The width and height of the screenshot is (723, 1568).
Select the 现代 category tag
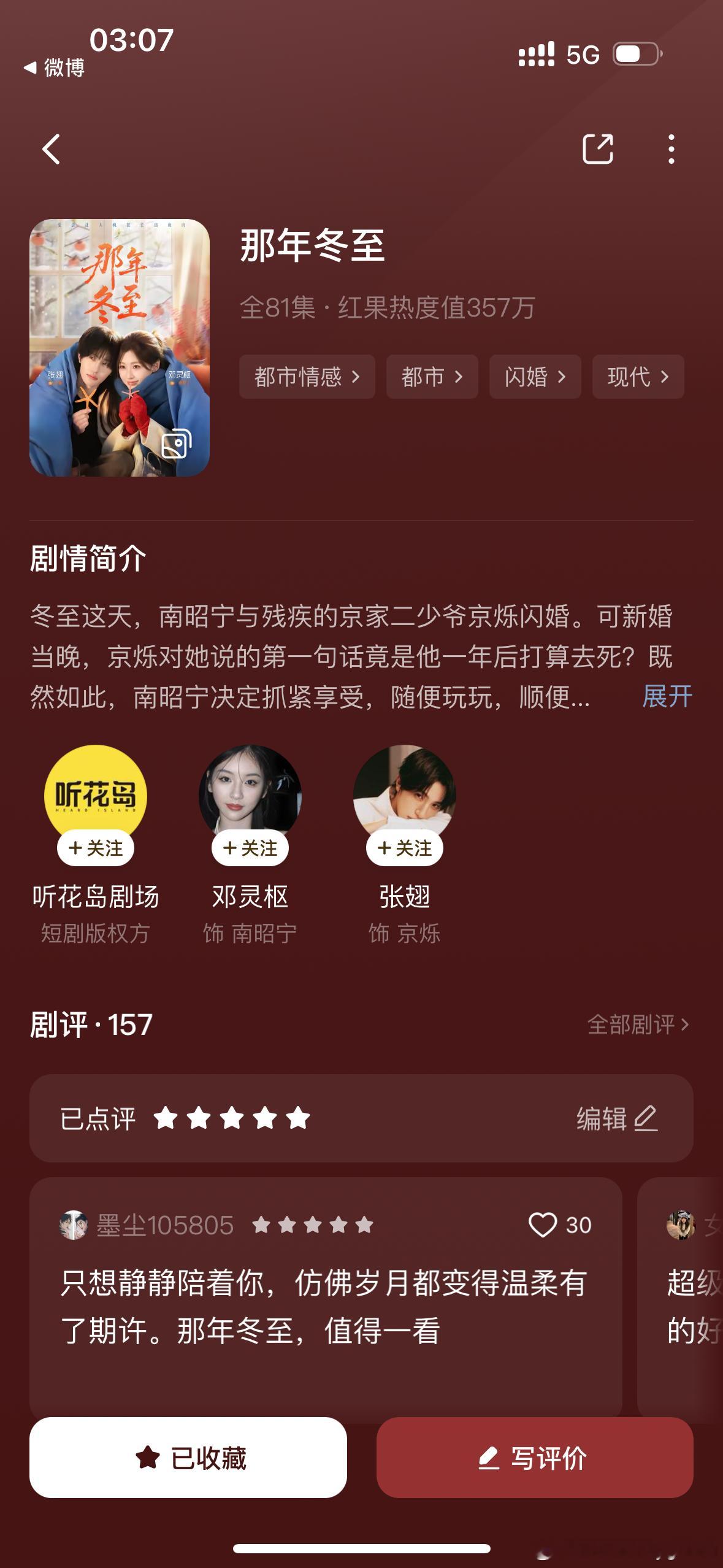click(x=638, y=378)
